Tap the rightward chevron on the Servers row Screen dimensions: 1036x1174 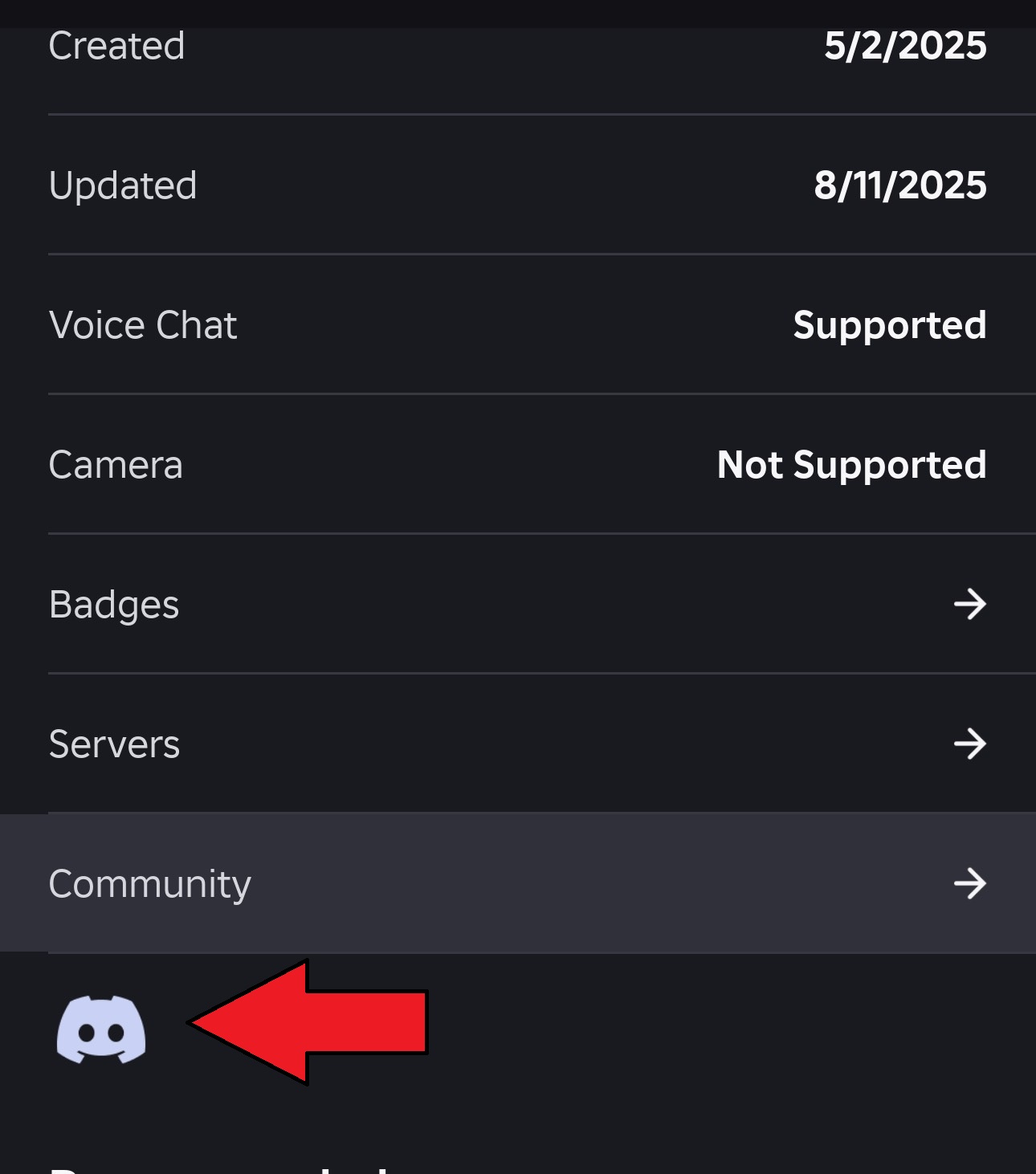970,744
